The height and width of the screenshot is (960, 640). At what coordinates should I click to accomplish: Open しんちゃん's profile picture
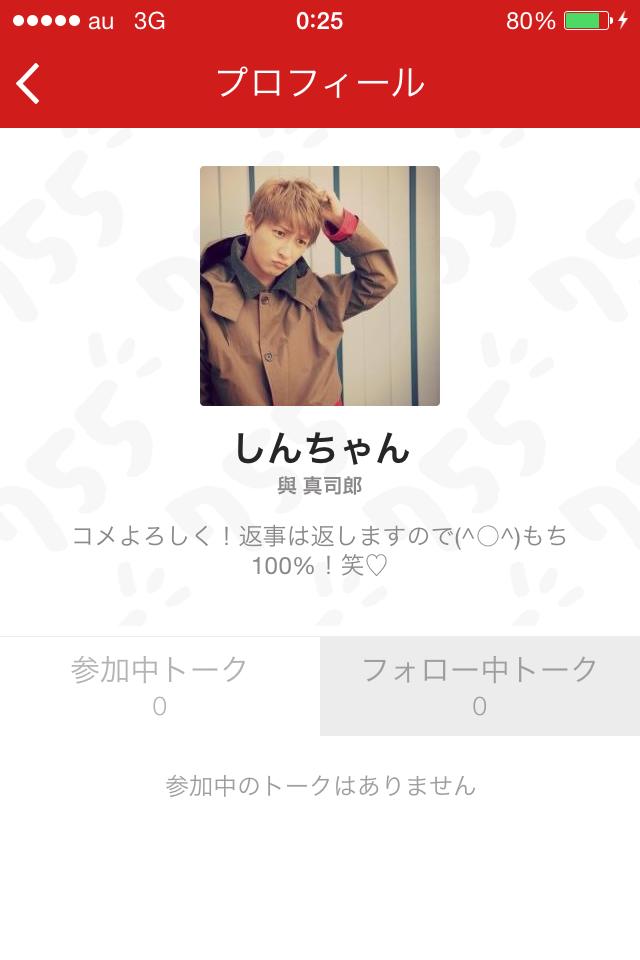click(320, 286)
